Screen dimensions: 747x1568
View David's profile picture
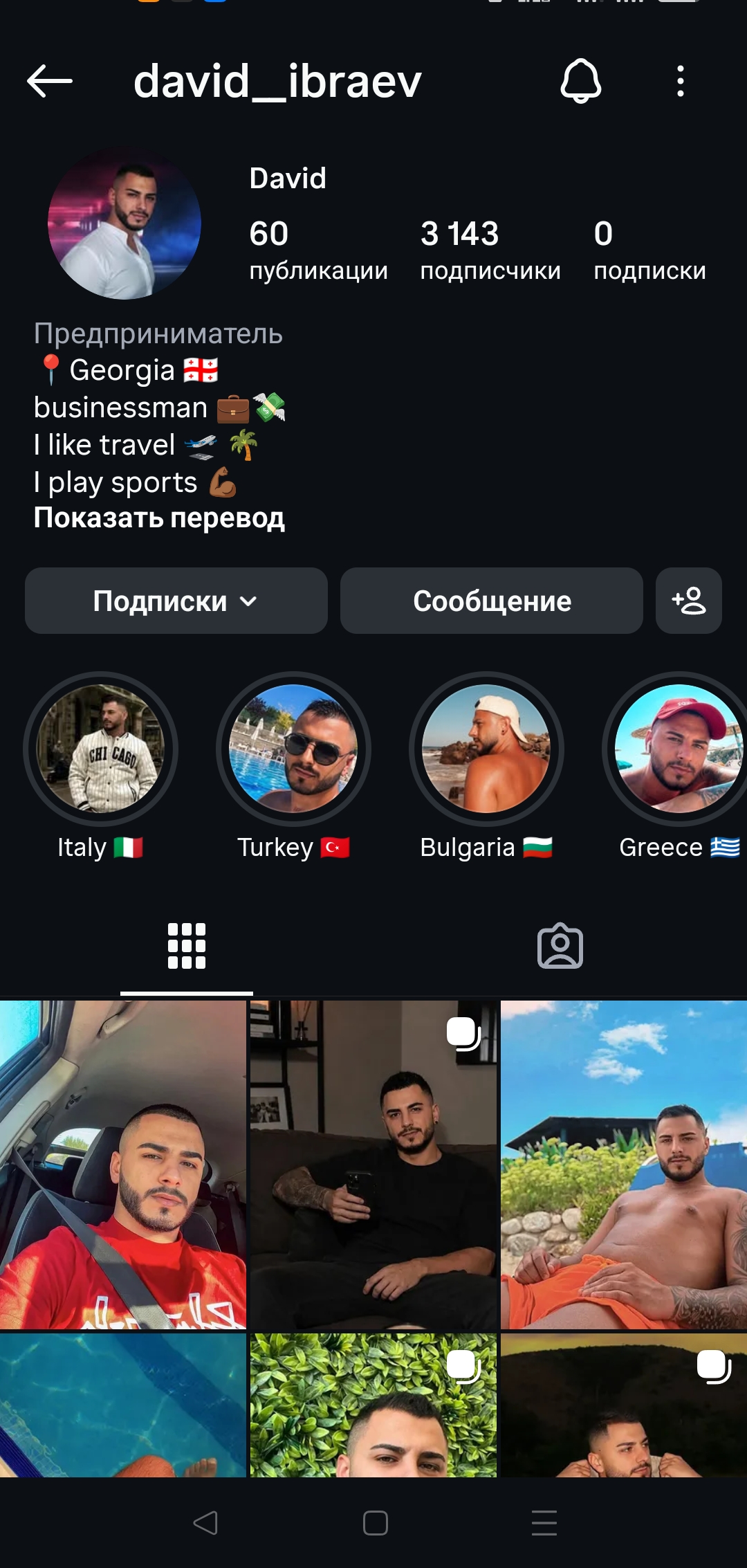pos(124,224)
